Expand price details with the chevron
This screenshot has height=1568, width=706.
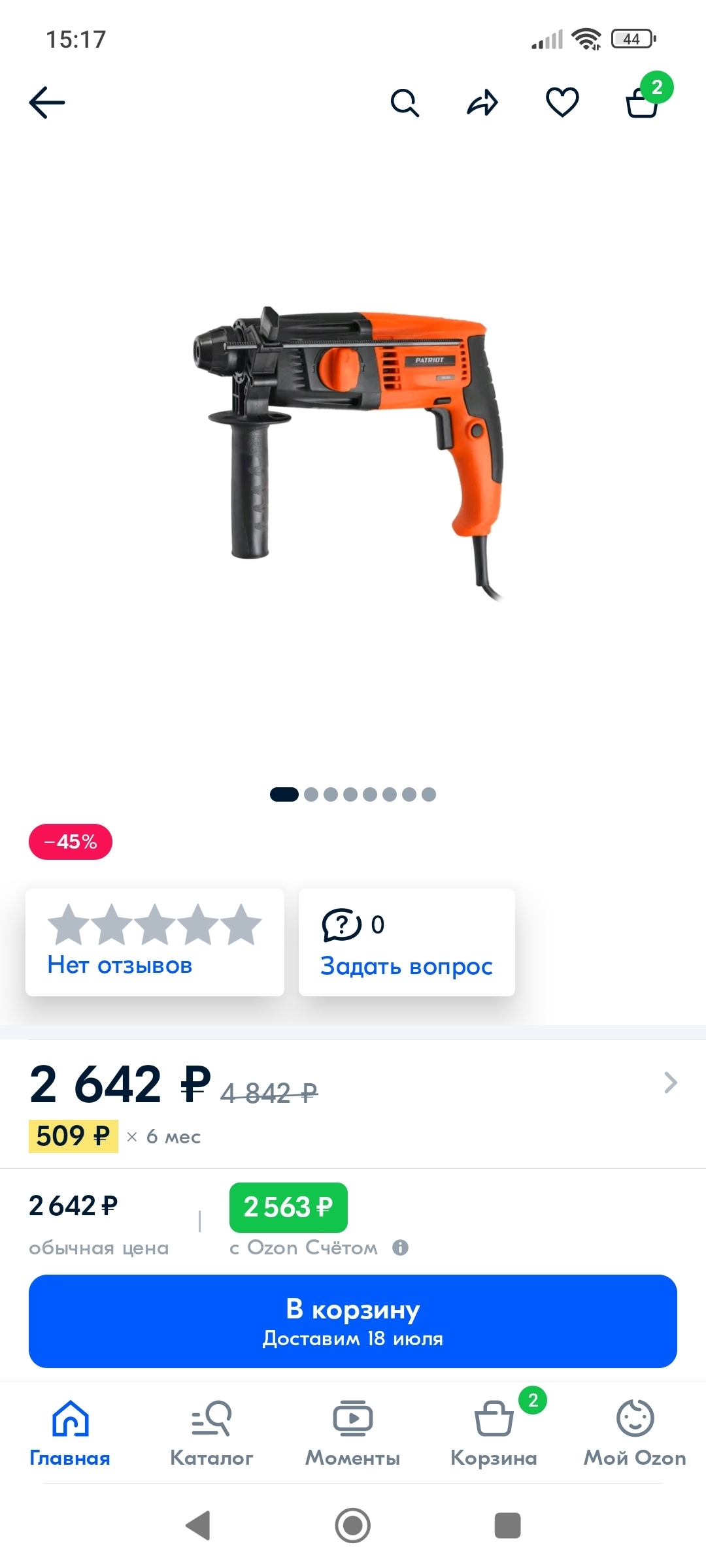[x=670, y=1083]
